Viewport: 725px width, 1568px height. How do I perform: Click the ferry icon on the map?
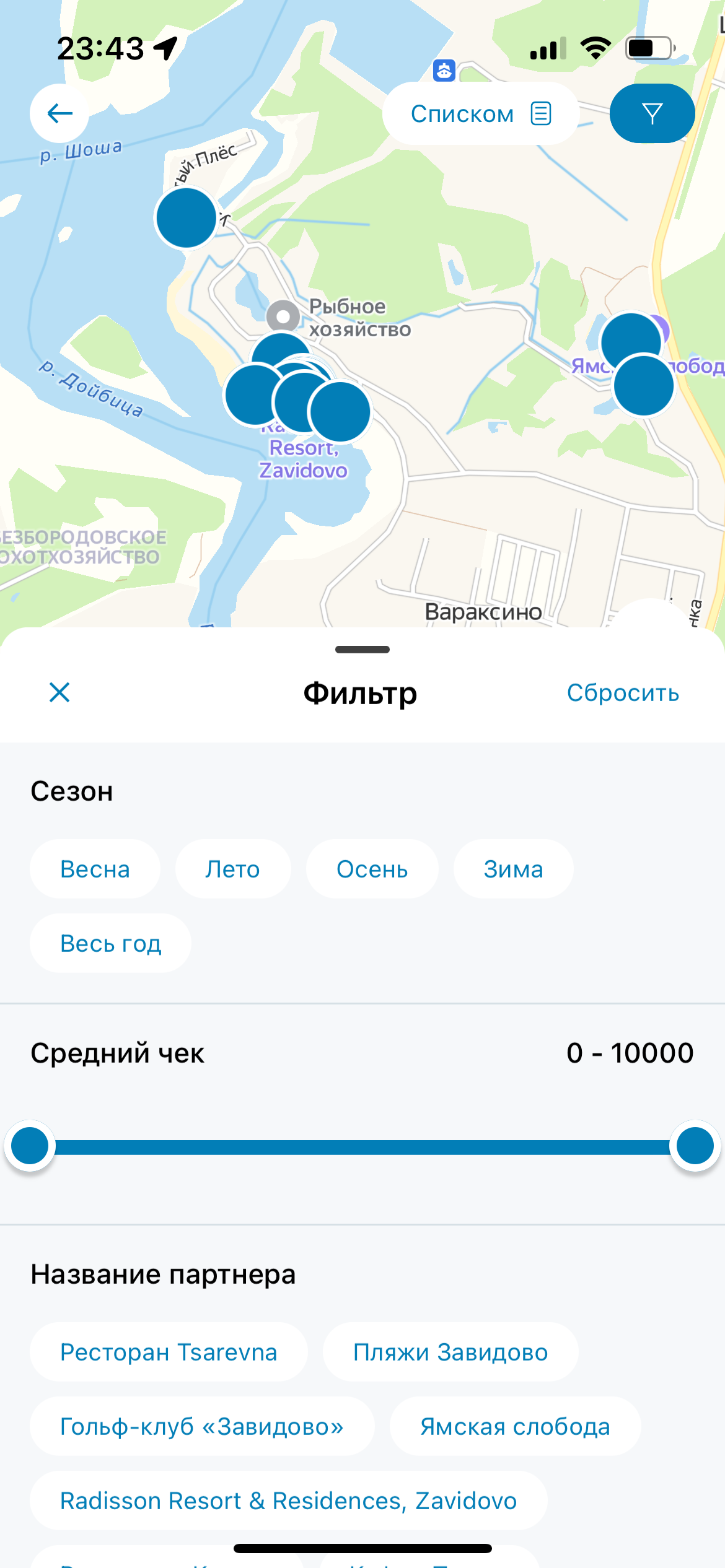tap(444, 71)
